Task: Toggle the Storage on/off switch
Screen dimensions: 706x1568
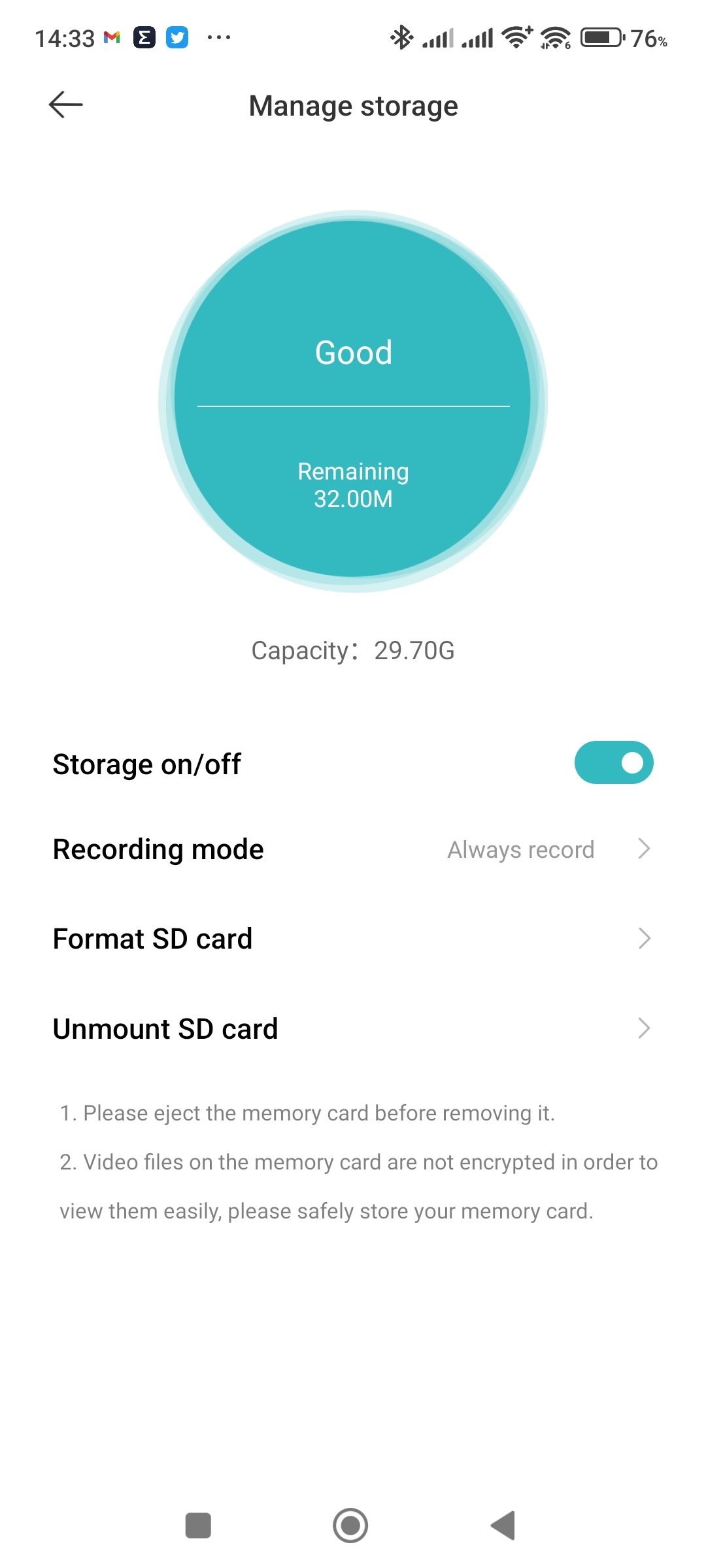Action: [613, 762]
